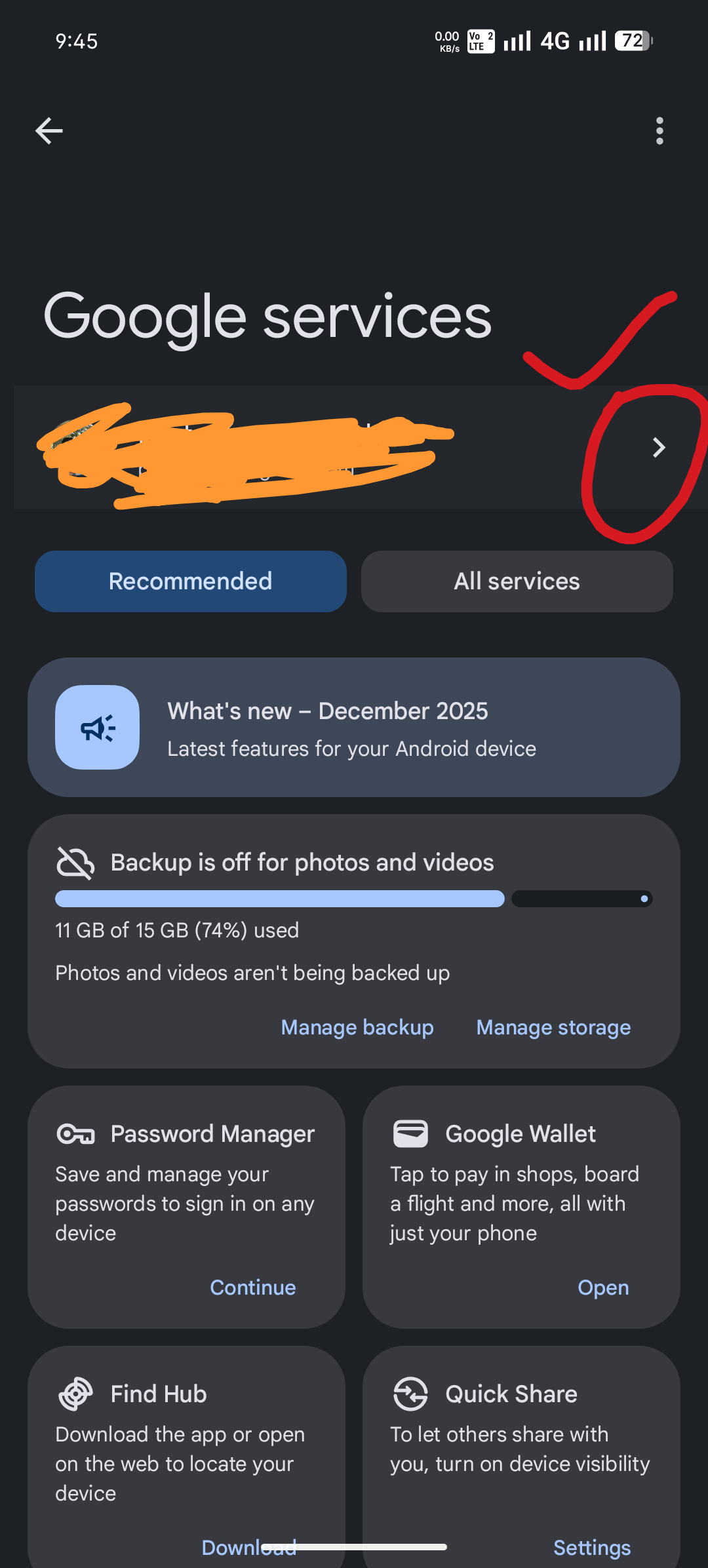Select the Recommended tab
The height and width of the screenshot is (1568, 708).
[190, 581]
